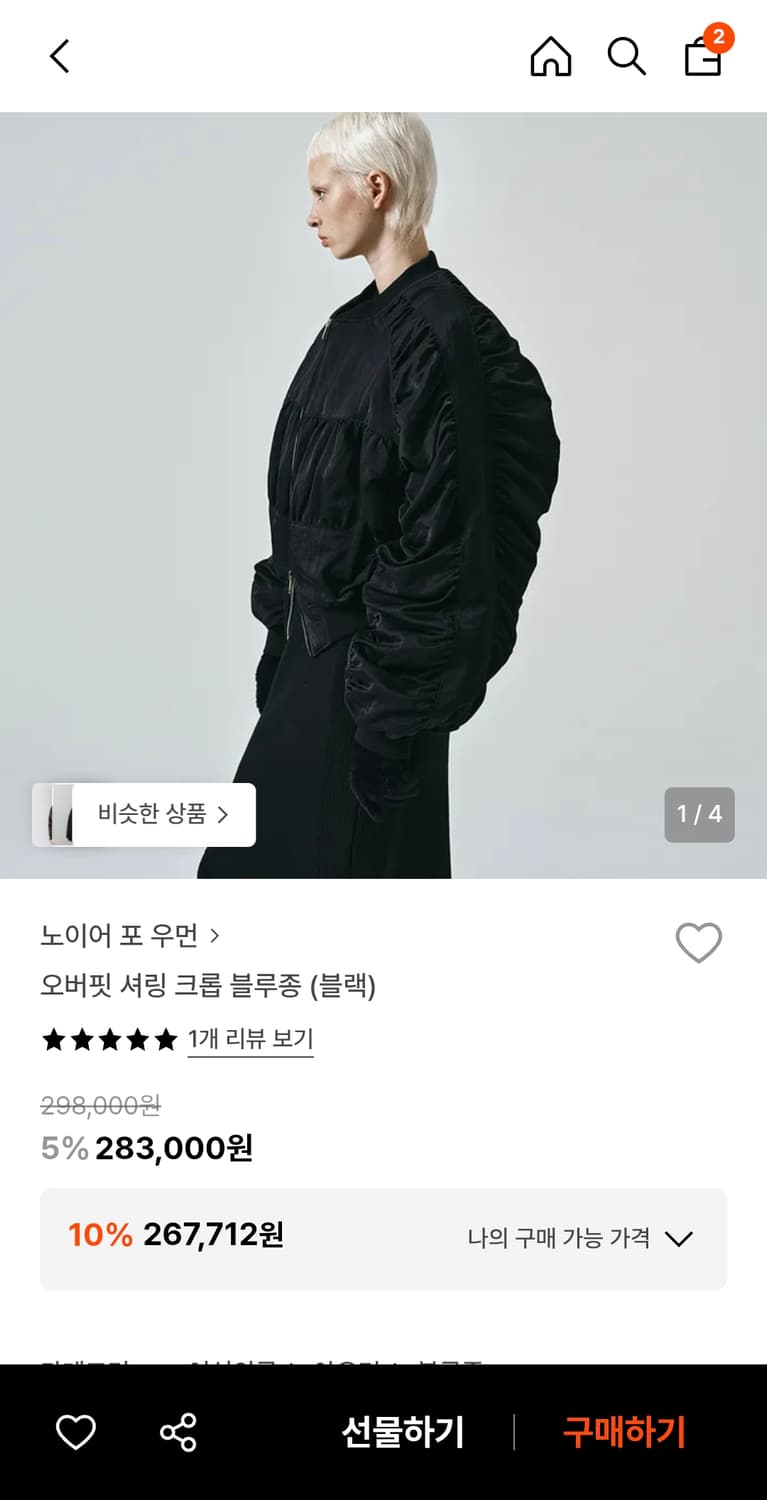The width and height of the screenshot is (767, 1500).
Task: Tap the share icon in the bottom bar
Action: coord(176,1434)
